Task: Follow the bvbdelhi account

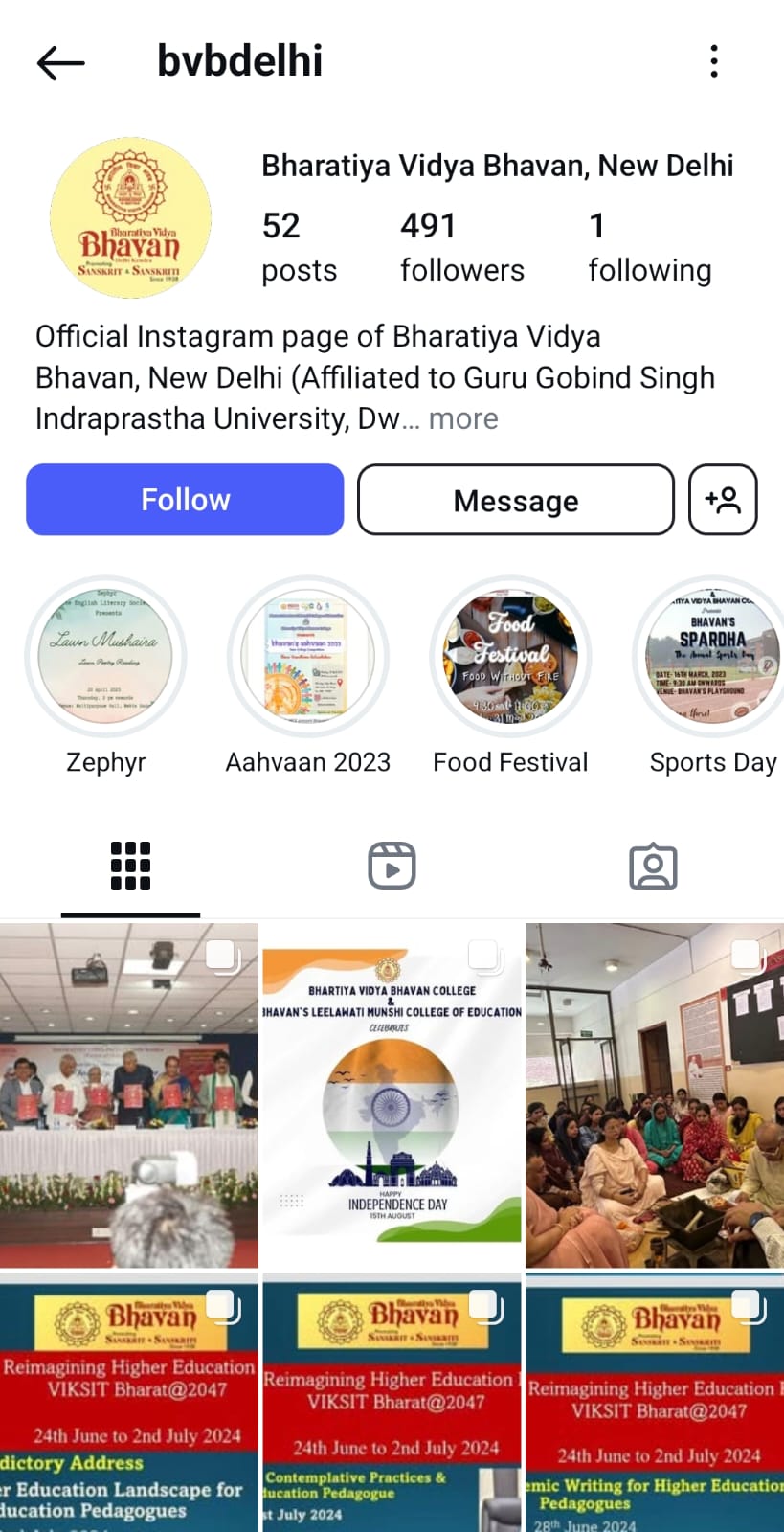Action: (185, 500)
